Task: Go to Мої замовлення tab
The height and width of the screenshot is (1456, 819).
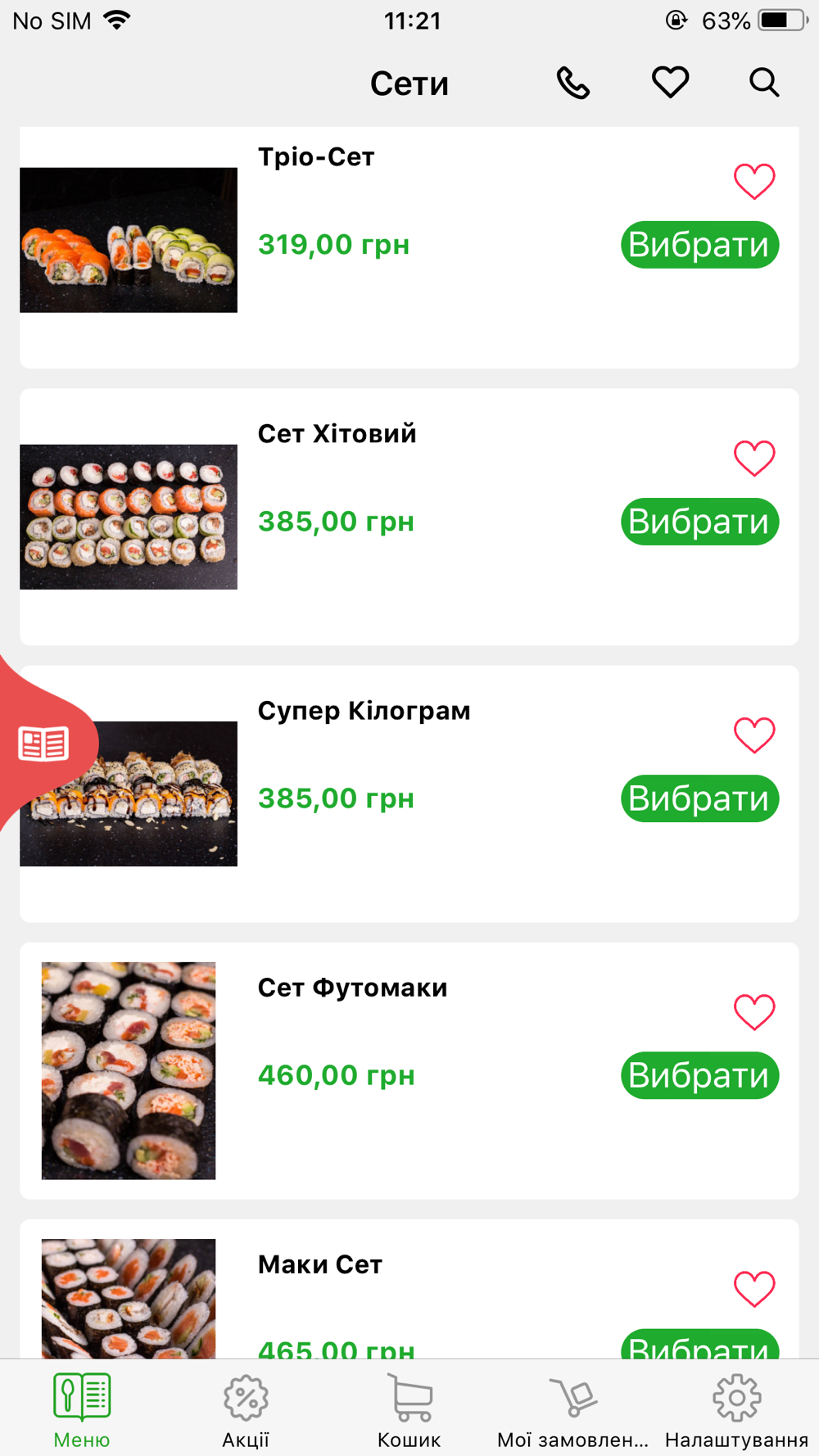Action: tap(572, 1410)
